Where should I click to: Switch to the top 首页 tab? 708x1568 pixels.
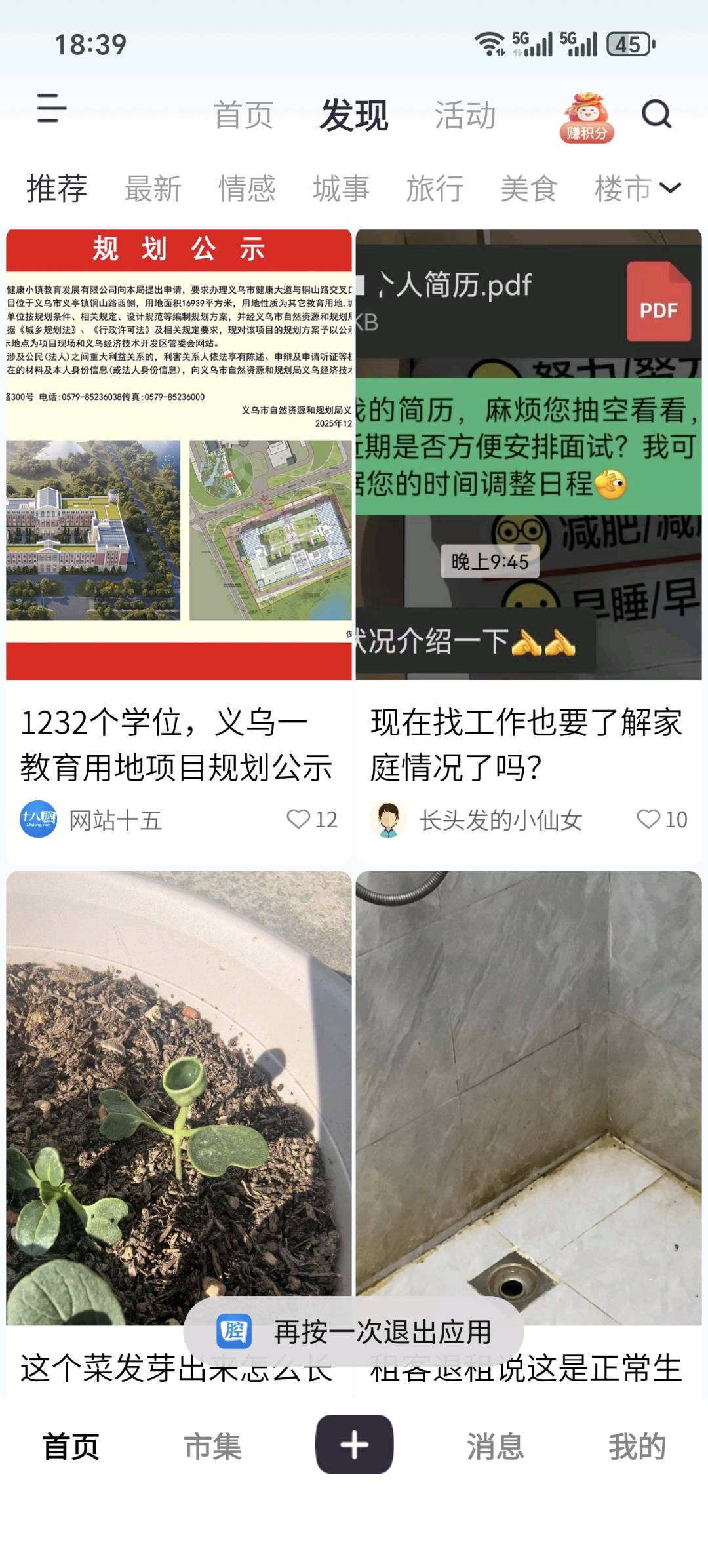click(x=243, y=116)
